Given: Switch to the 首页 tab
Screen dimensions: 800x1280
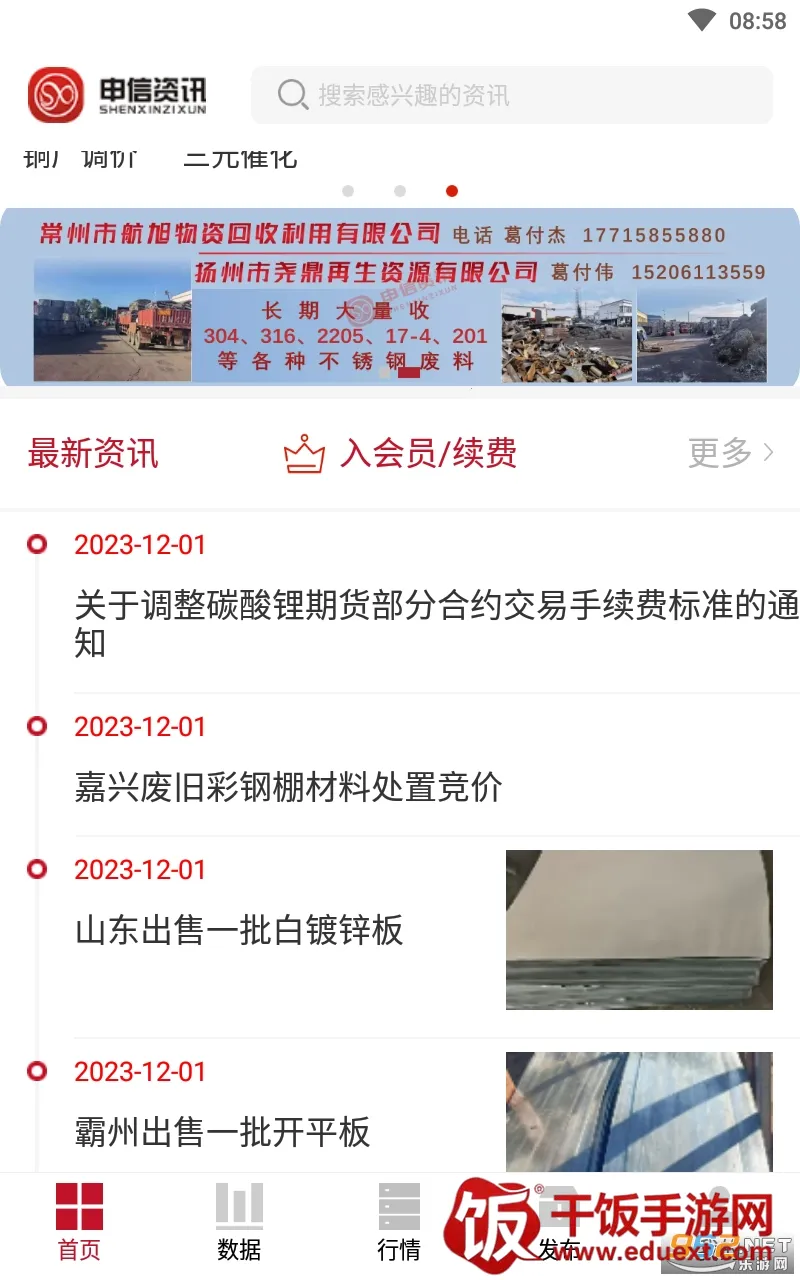Looking at the screenshot, I should pyautogui.click(x=79, y=1221).
